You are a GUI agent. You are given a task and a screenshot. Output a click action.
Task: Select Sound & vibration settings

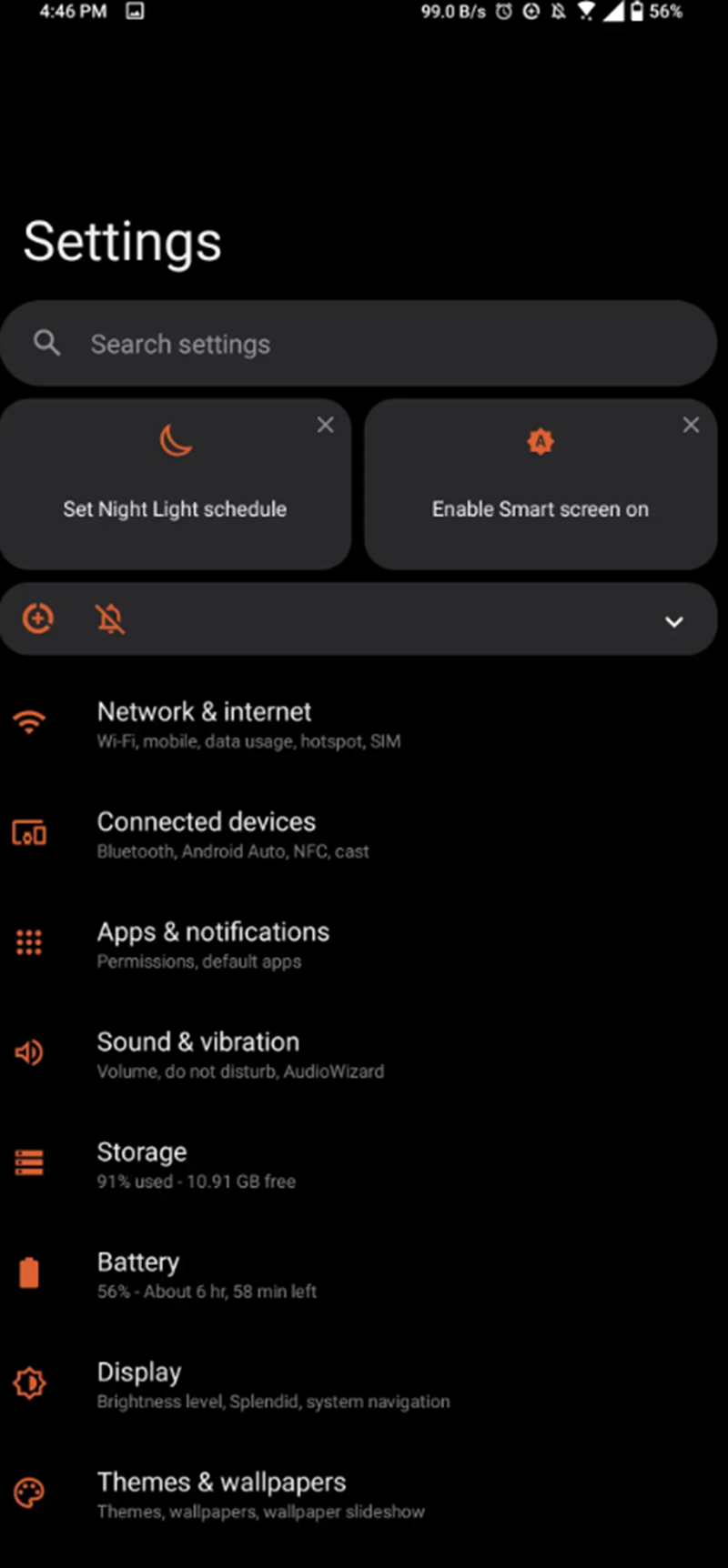pyautogui.click(x=198, y=1054)
